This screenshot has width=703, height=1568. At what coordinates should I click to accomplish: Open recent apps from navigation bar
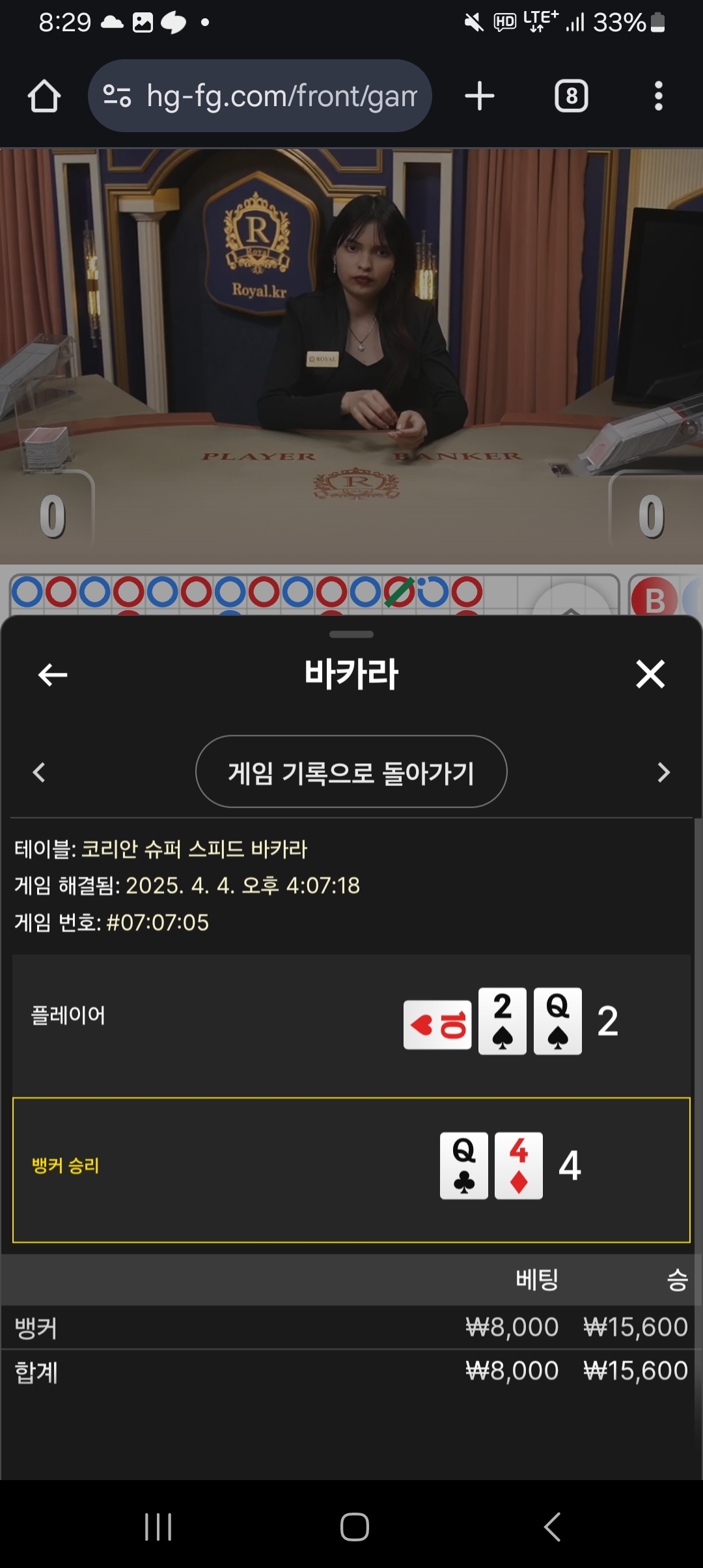[158, 1526]
